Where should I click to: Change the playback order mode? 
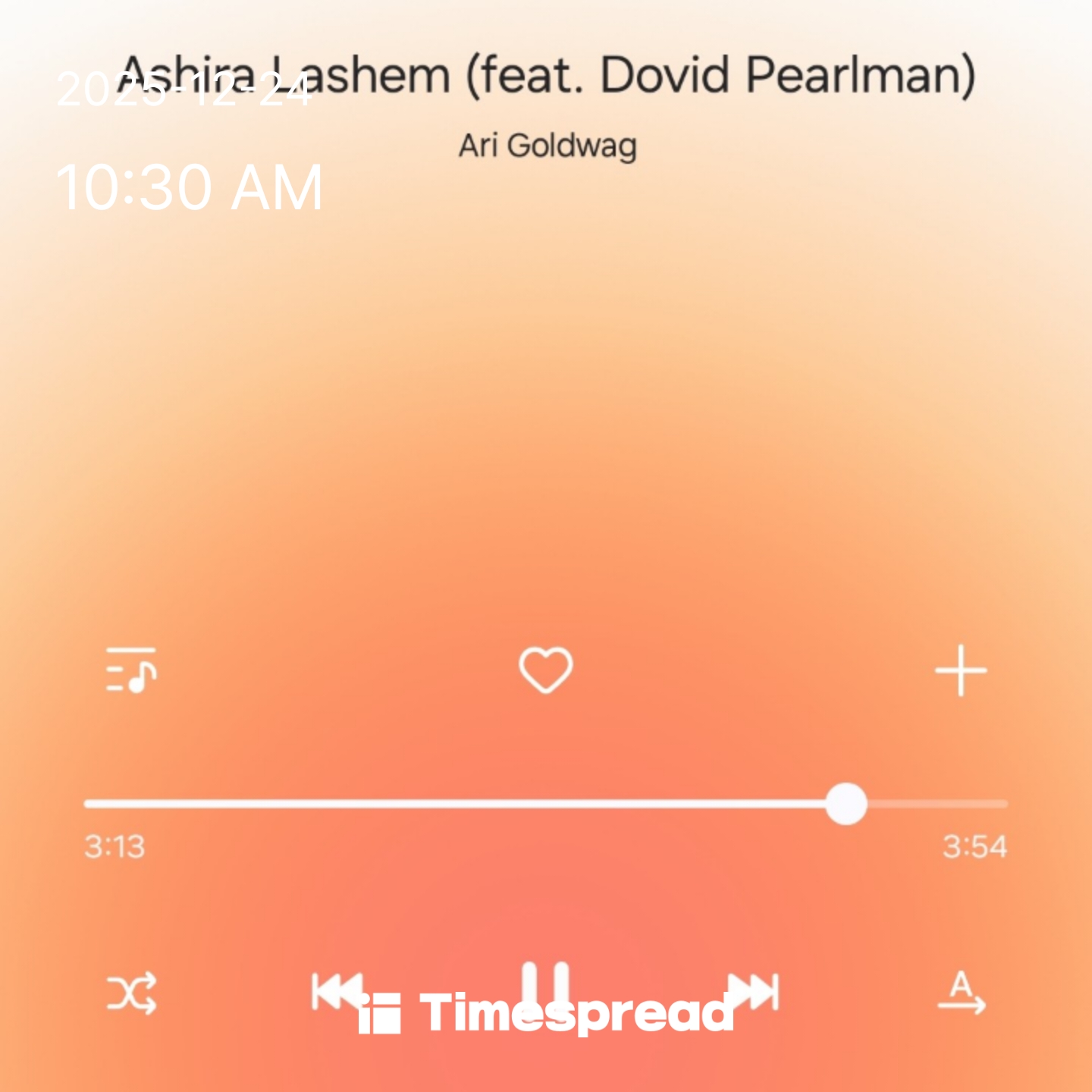[961, 993]
